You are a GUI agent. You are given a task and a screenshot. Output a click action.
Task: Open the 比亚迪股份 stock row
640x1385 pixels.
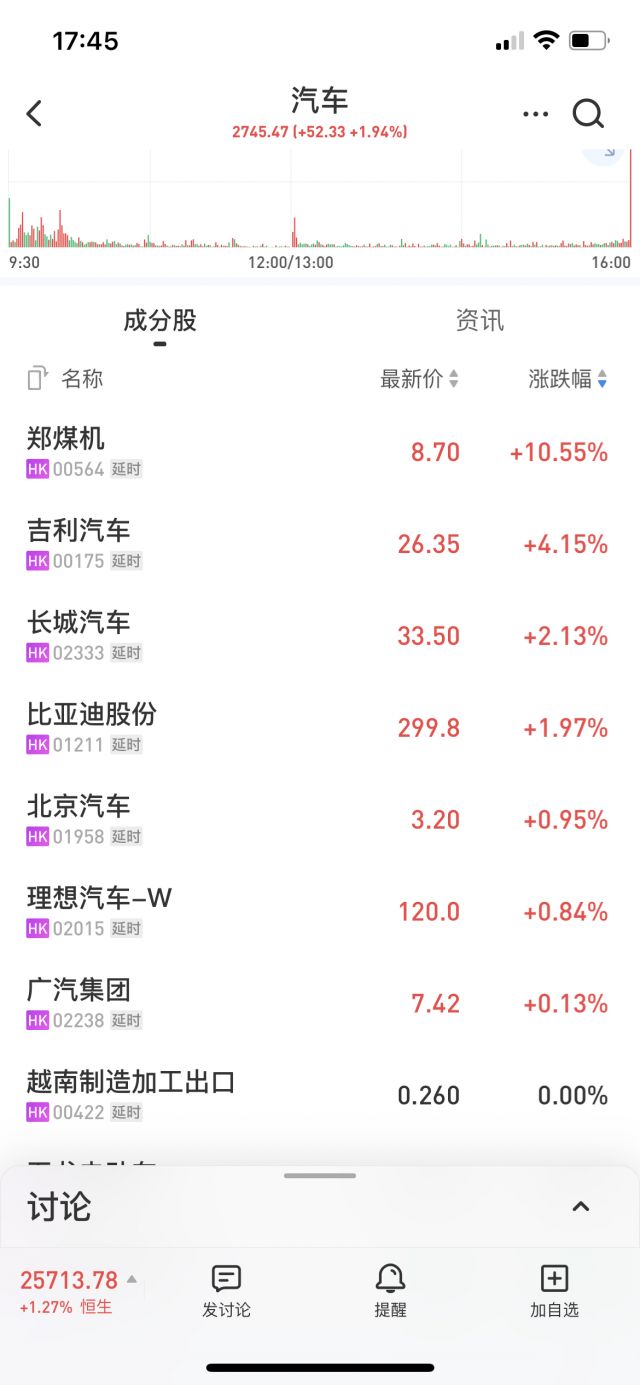point(320,728)
